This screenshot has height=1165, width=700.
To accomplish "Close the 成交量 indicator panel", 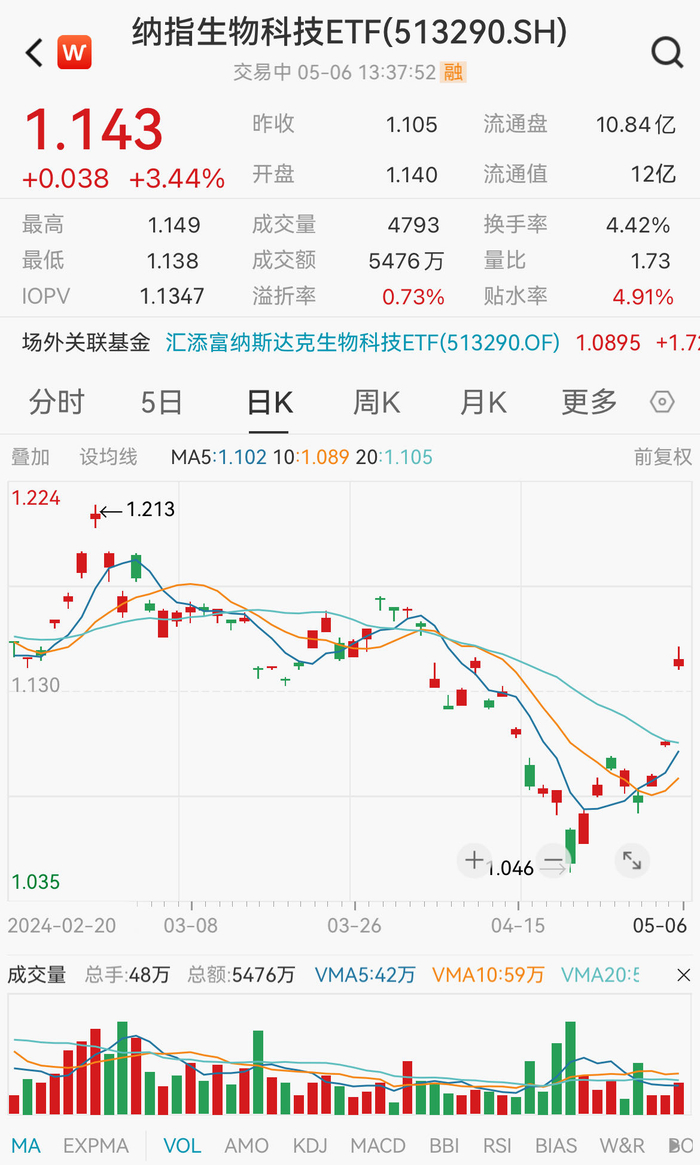I will [684, 975].
